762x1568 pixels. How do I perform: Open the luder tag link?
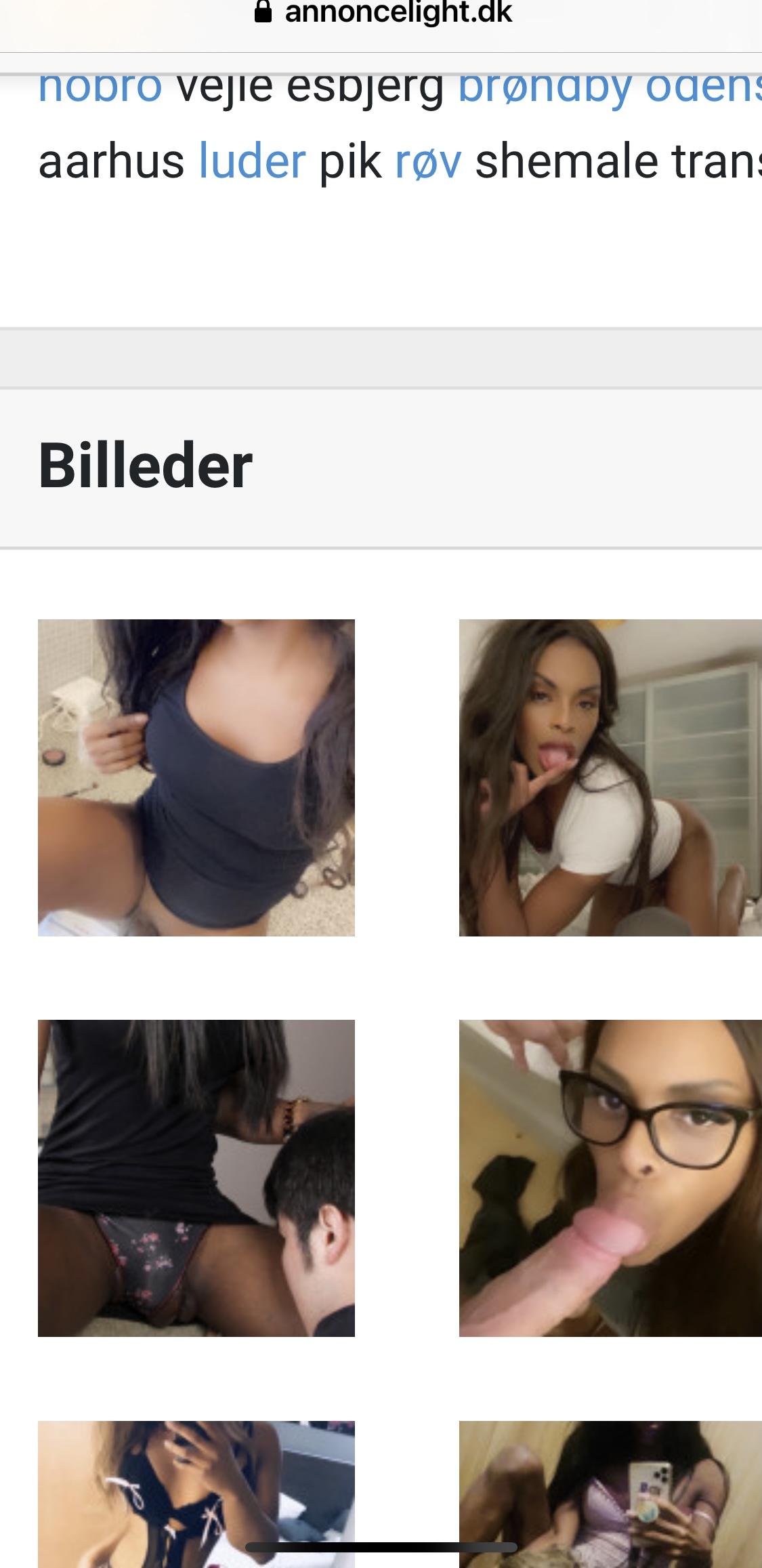252,162
